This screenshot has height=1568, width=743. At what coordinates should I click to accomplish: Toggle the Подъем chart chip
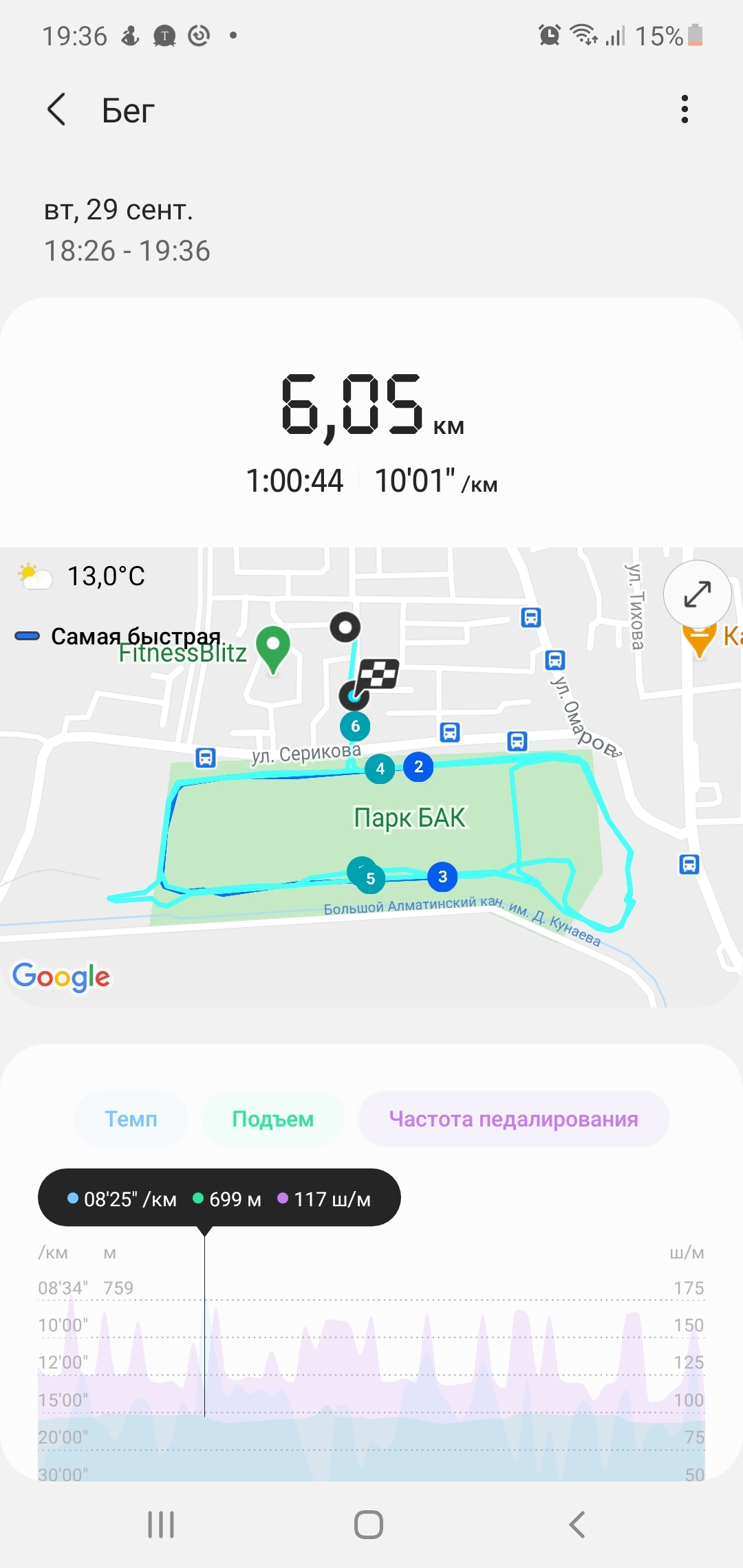pyautogui.click(x=272, y=1119)
